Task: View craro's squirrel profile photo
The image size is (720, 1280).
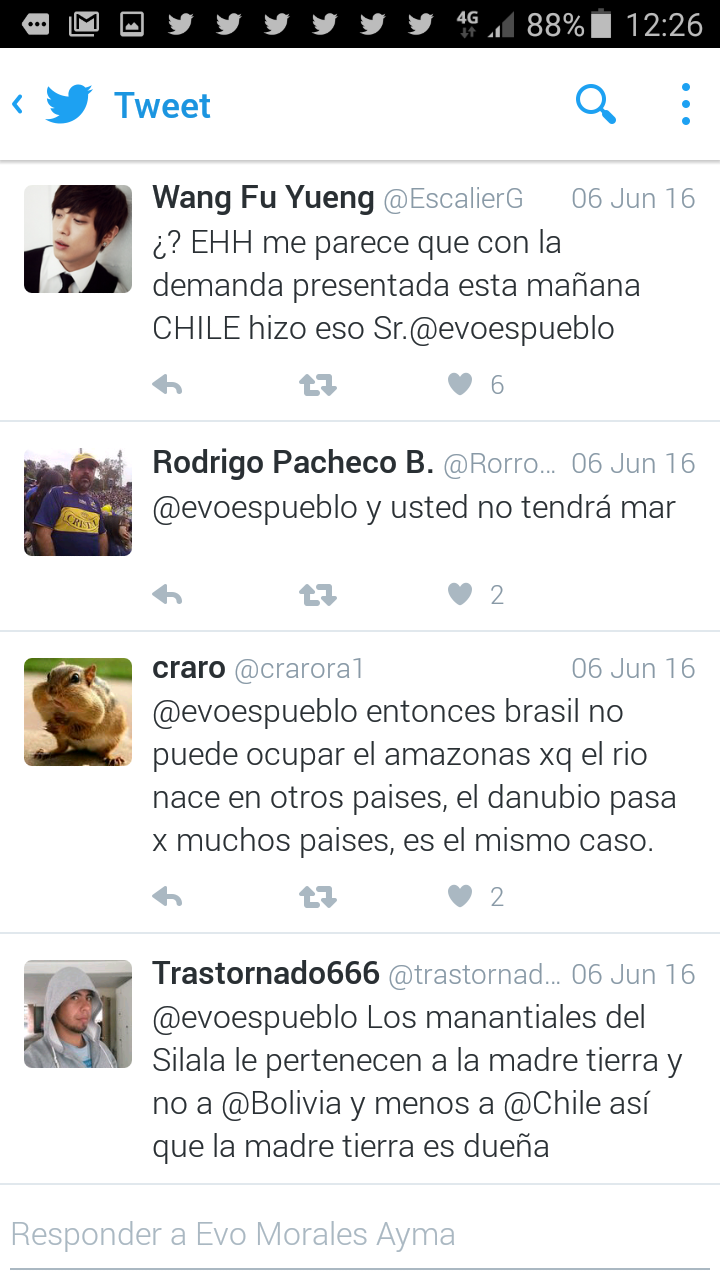Action: 78,712
